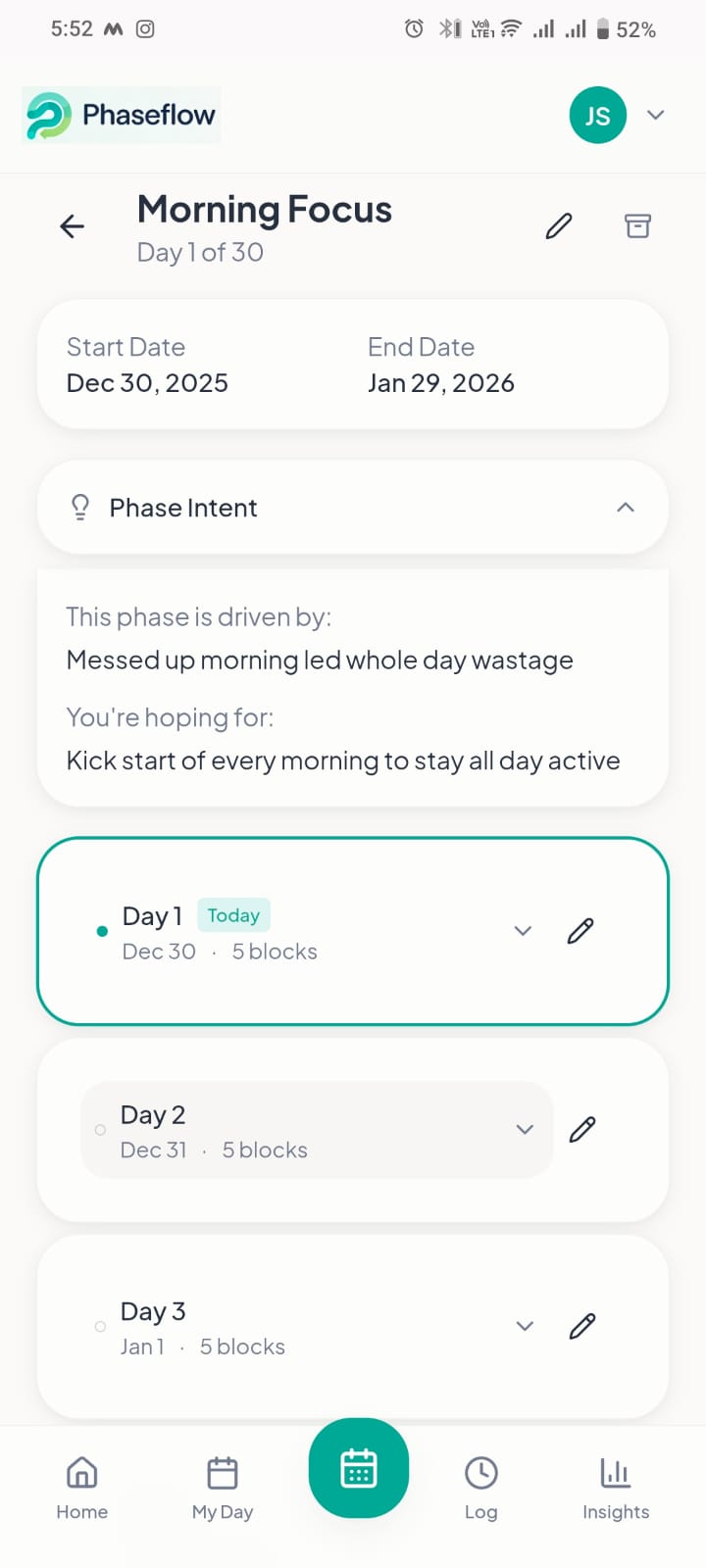This screenshot has width=706, height=1568.
Task: Switch to My Day
Action: coord(222,1485)
